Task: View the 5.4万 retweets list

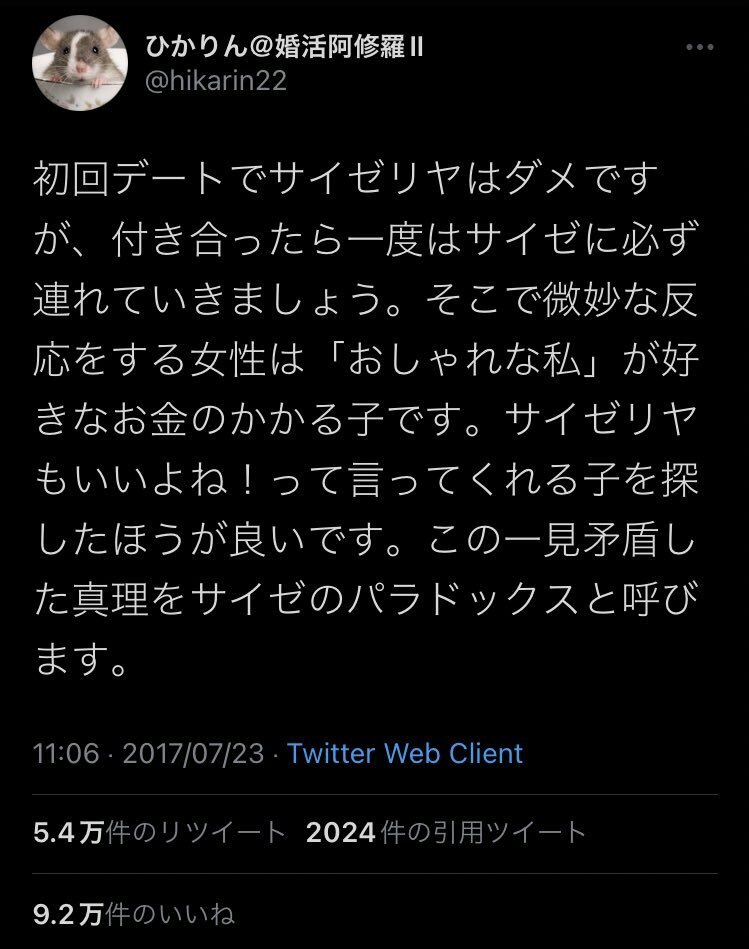Action: coord(160,832)
